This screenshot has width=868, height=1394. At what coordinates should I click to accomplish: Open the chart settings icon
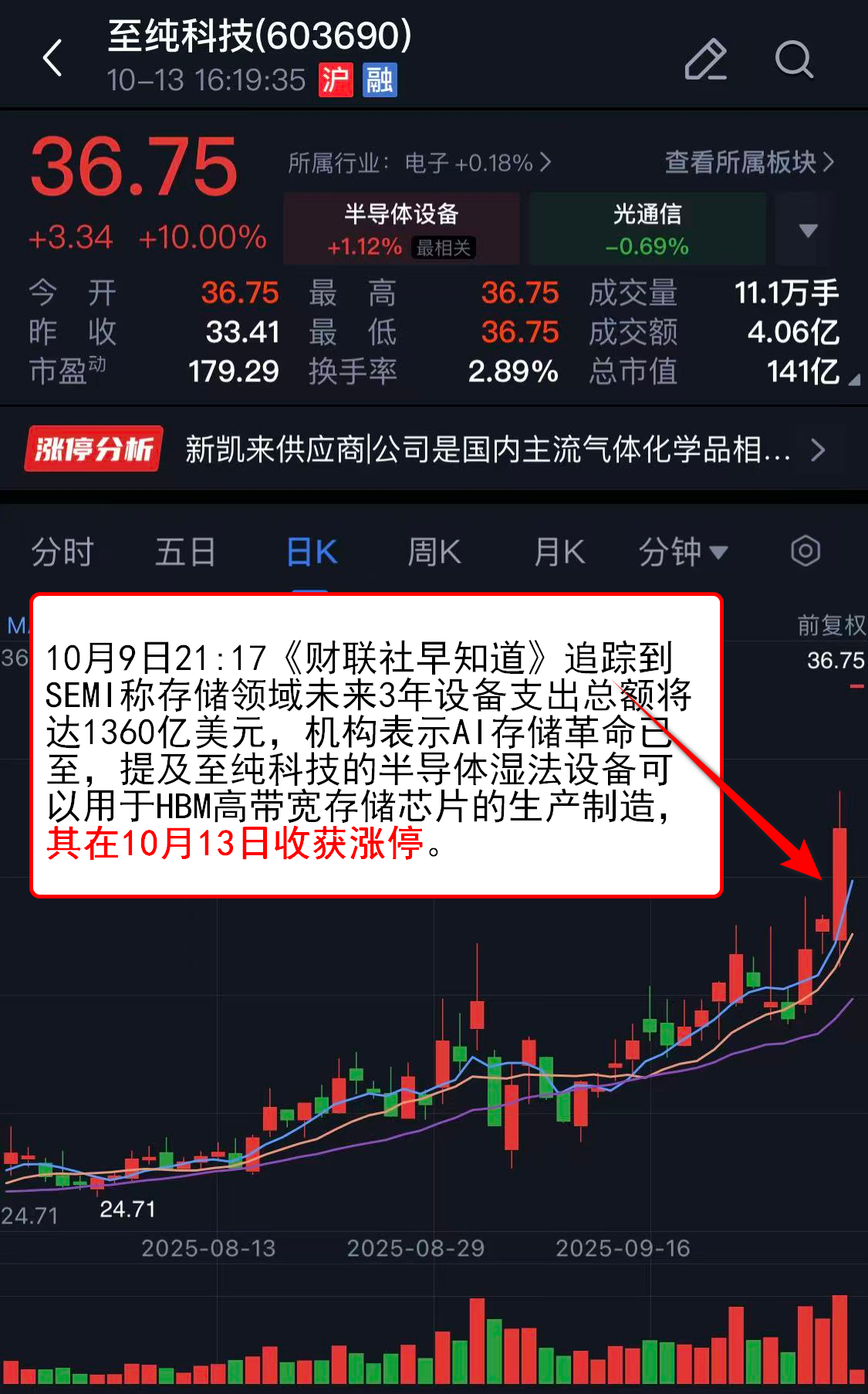[805, 551]
